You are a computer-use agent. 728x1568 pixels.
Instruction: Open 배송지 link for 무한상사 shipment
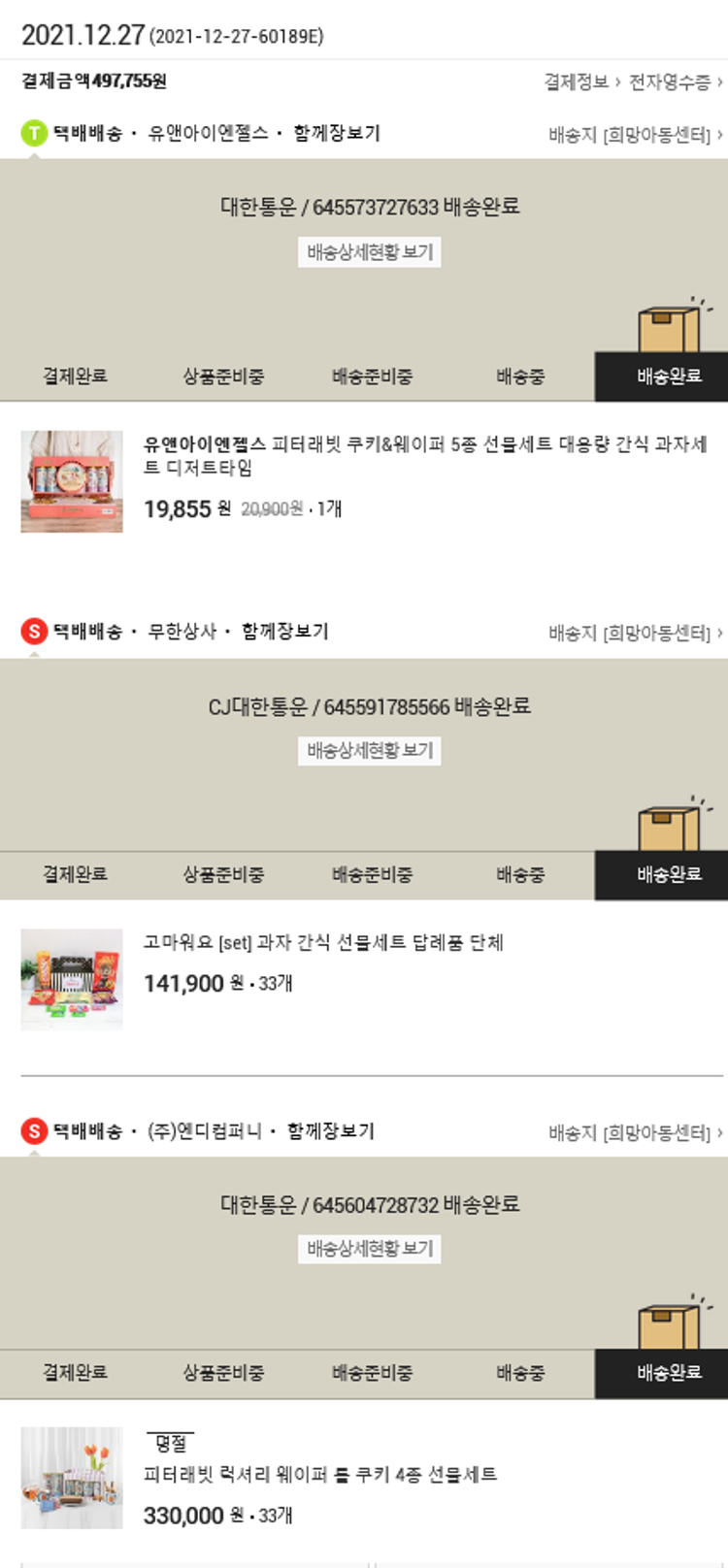[635, 633]
